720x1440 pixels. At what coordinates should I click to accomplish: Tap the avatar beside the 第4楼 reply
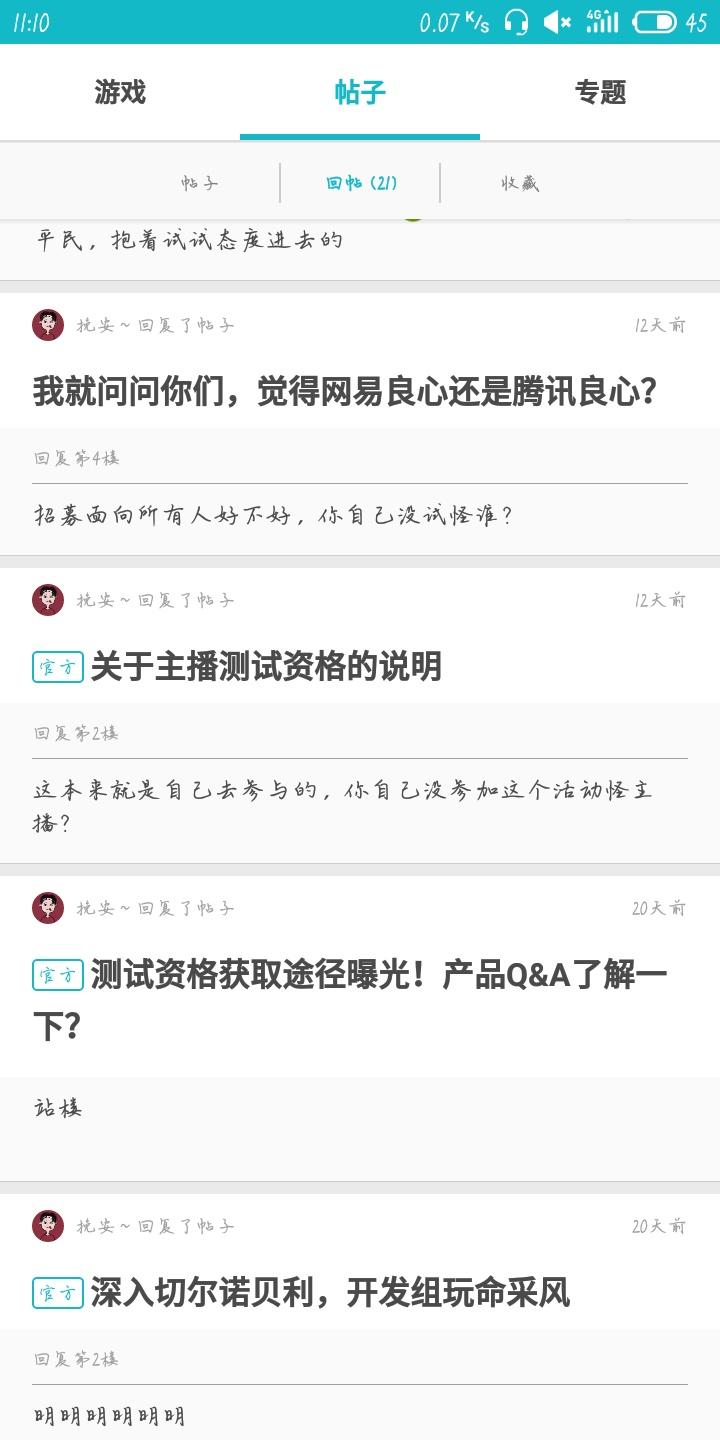pyautogui.click(x=48, y=325)
